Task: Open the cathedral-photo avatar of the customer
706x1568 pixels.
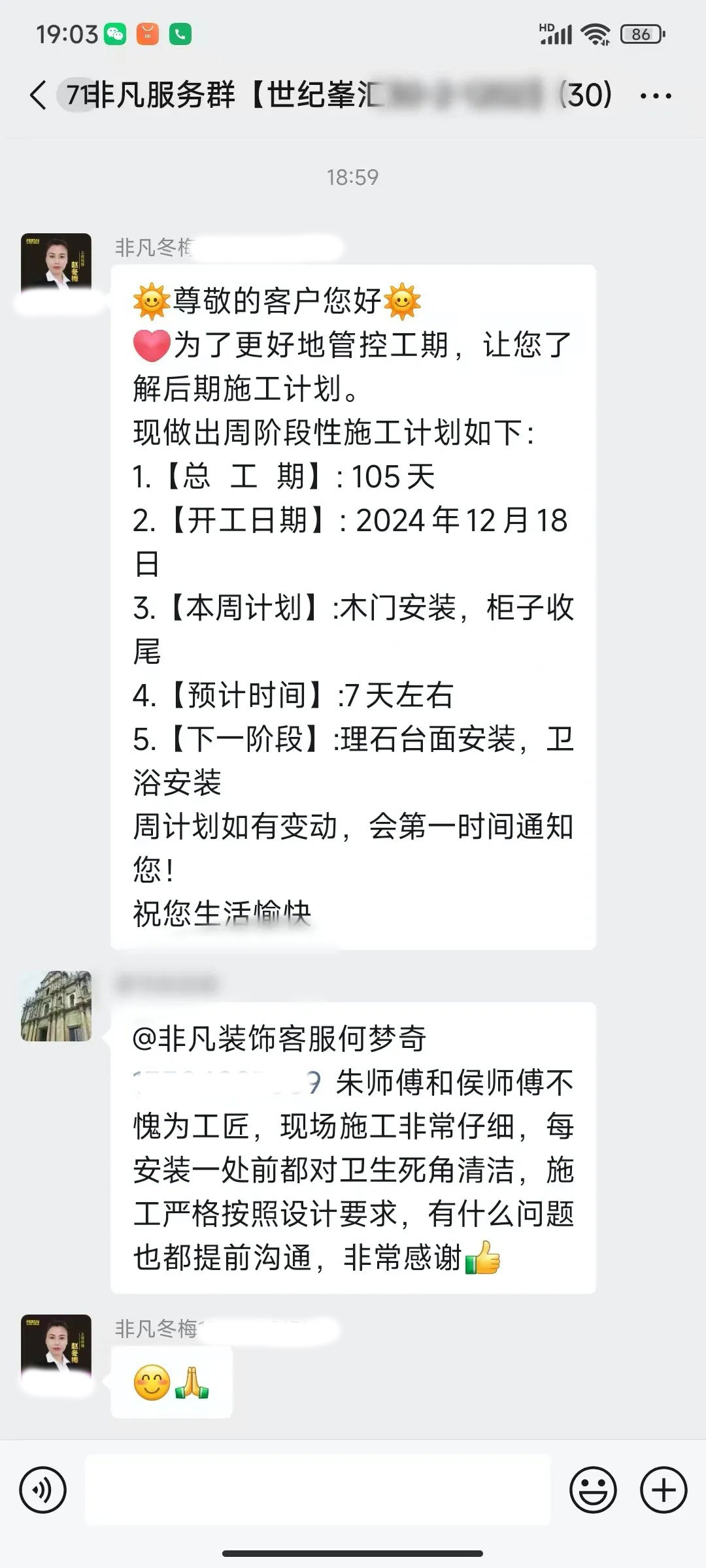Action: pyautogui.click(x=56, y=1006)
